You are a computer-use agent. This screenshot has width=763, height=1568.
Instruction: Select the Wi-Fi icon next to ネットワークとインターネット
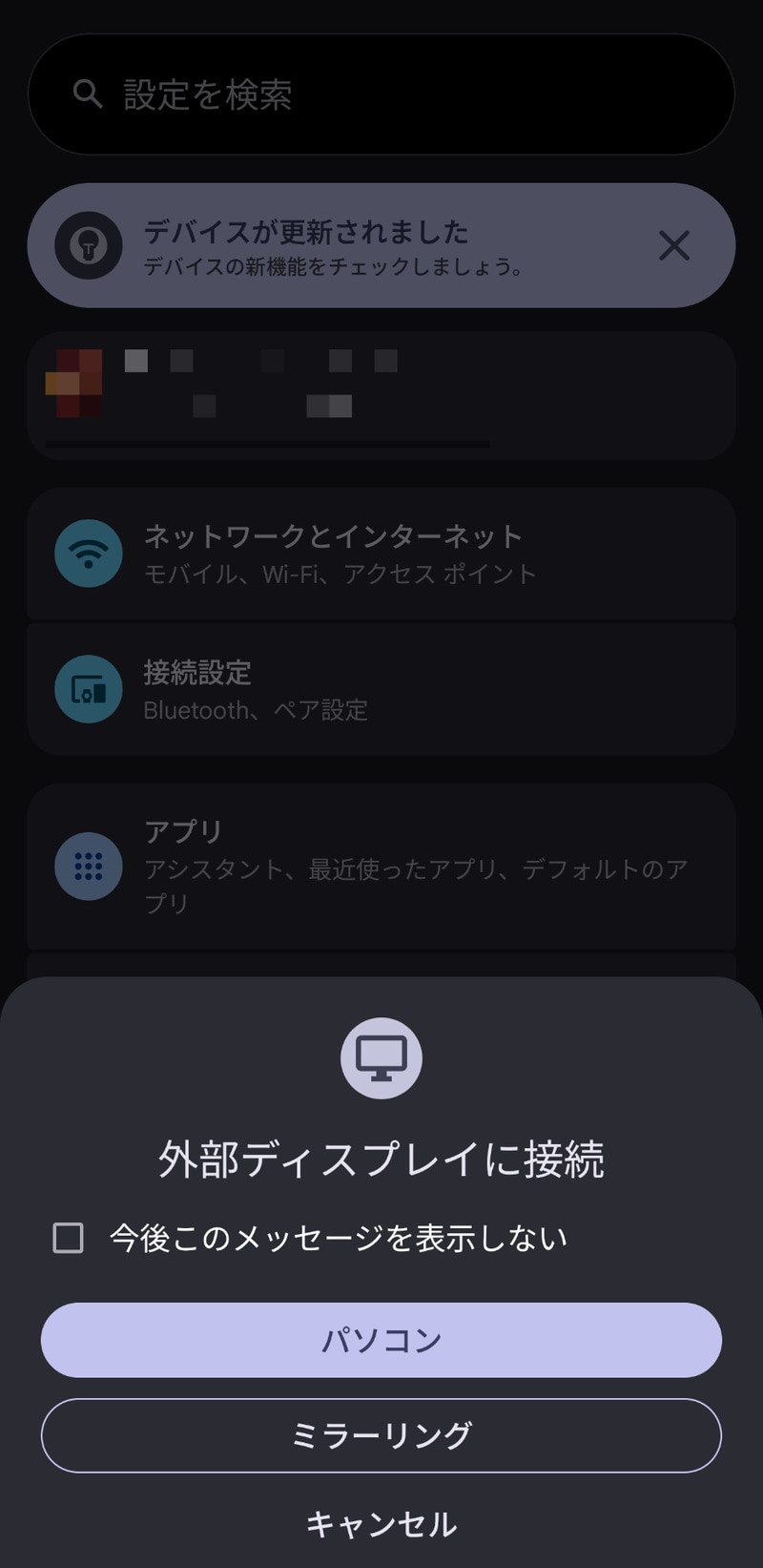89,554
